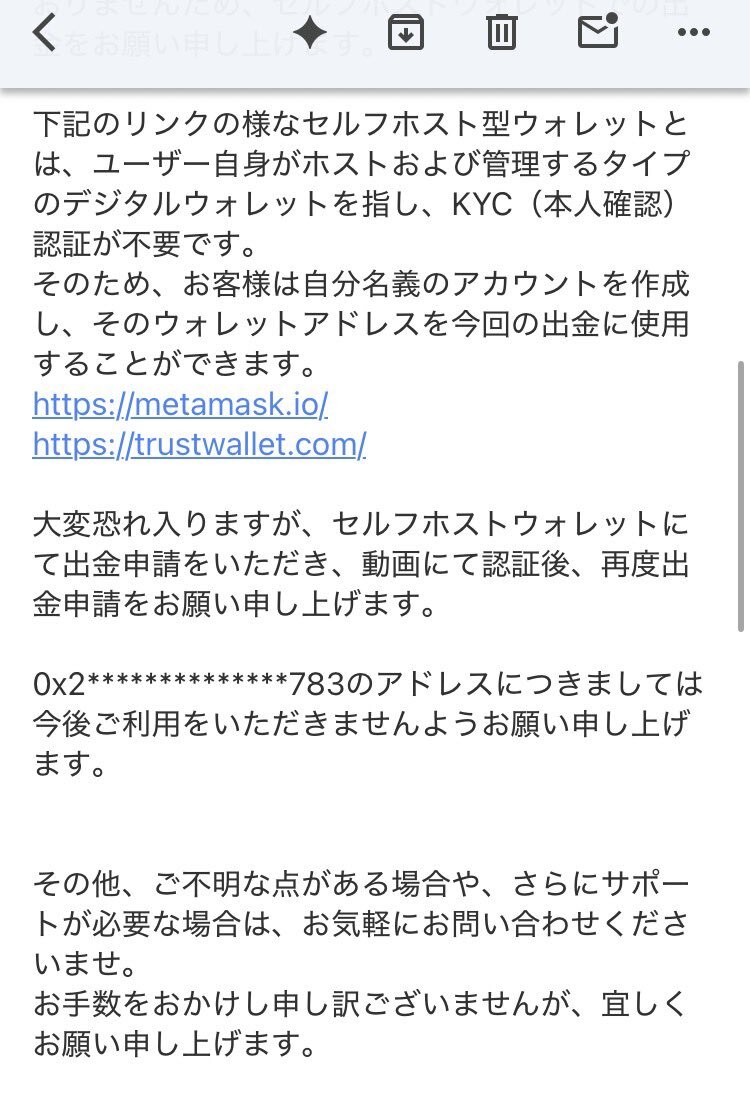Mark this email as unread
Image resolution: width=750 pixels, height=1109 pixels.
pos(597,31)
